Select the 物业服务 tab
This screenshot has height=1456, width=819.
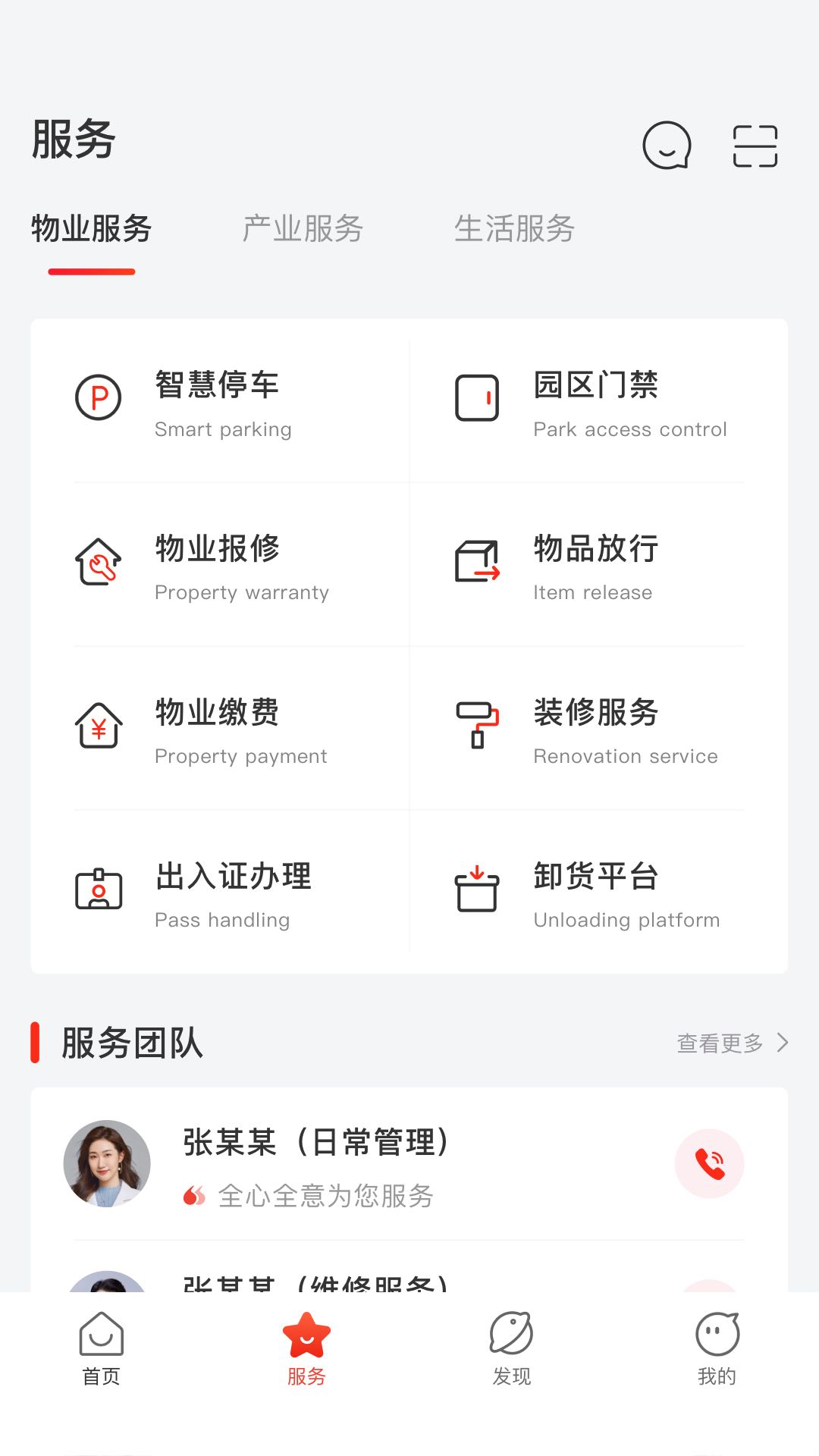click(92, 228)
